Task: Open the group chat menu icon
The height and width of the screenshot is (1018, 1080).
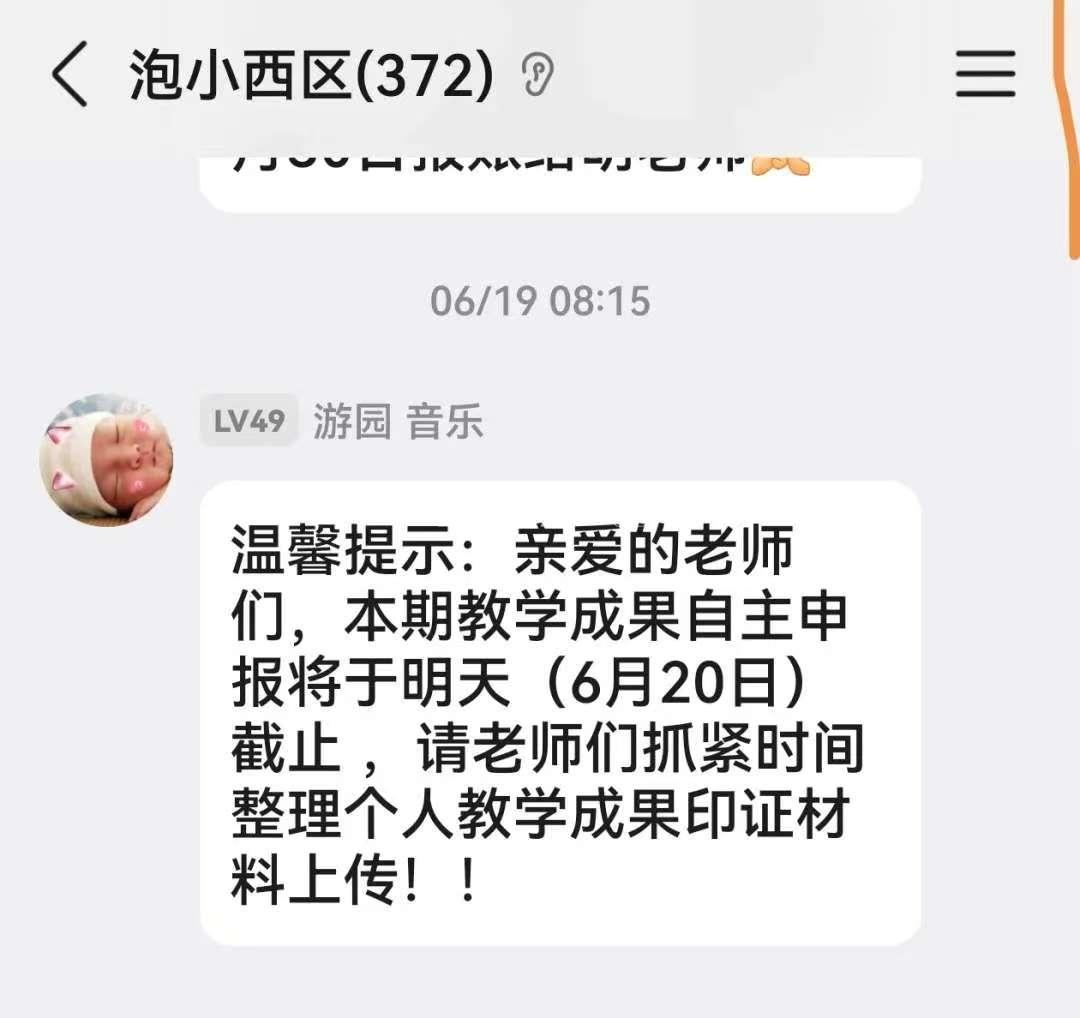Action: [985, 74]
